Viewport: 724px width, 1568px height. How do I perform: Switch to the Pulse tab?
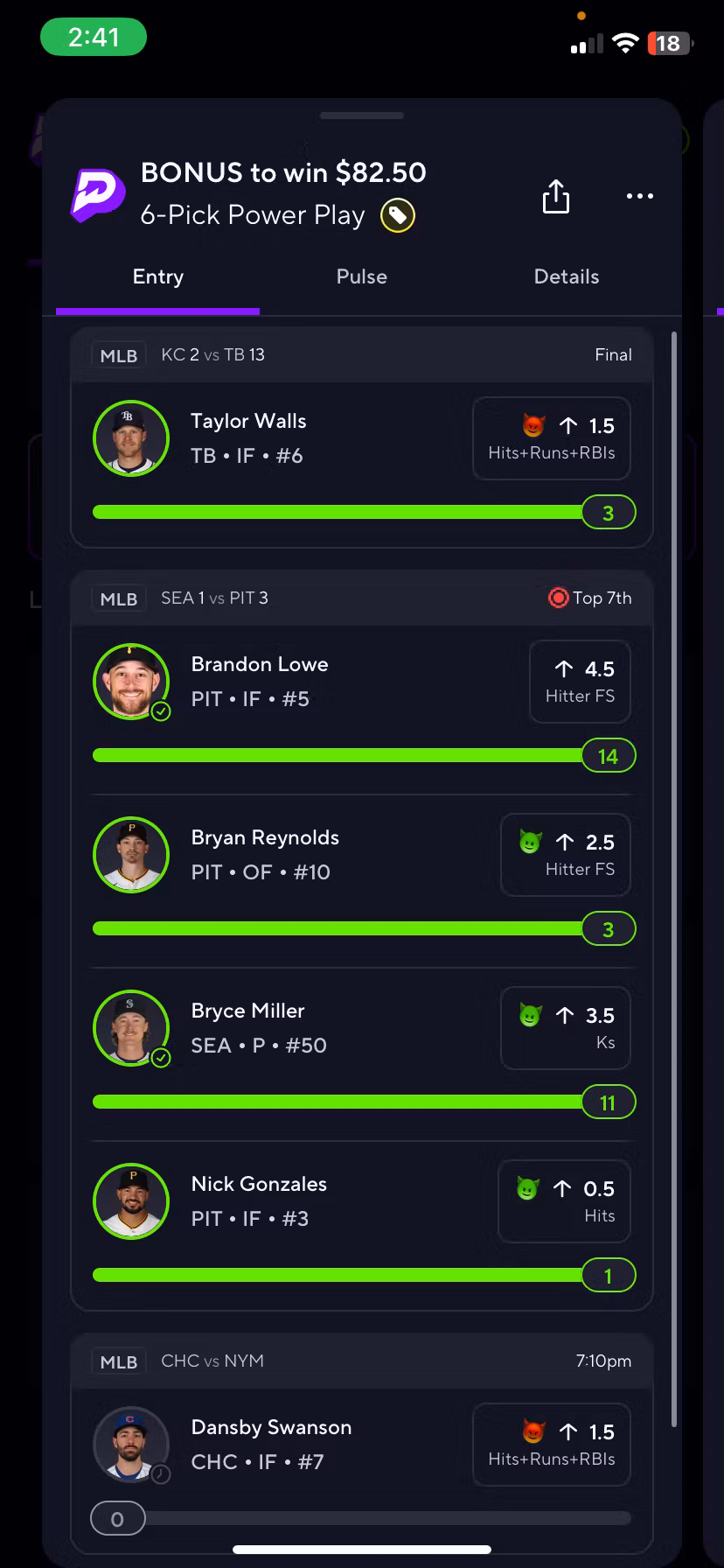(x=362, y=276)
